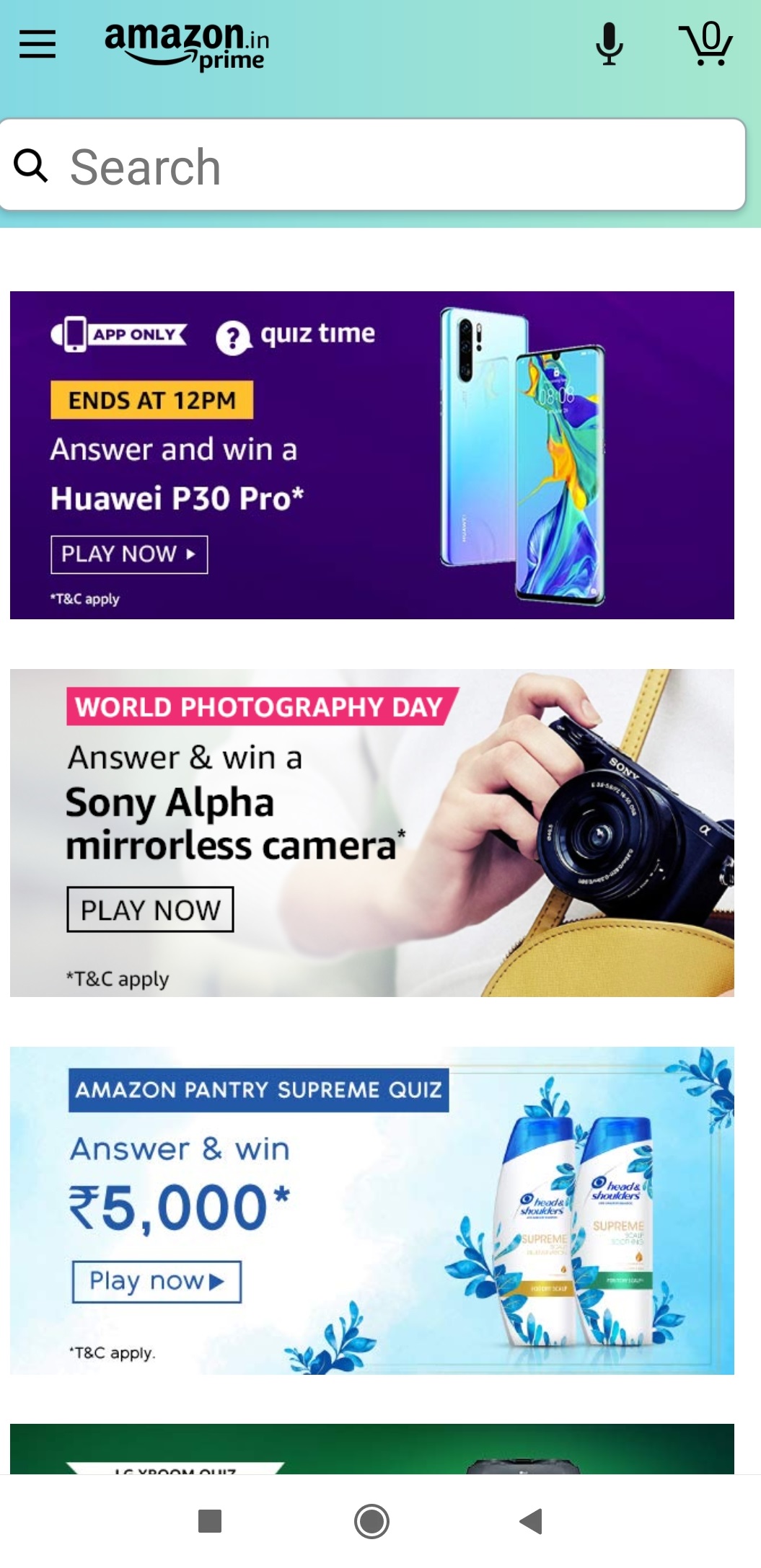Image resolution: width=761 pixels, height=1568 pixels.
Task: Go to the home screen via the home button
Action: click(372, 1521)
